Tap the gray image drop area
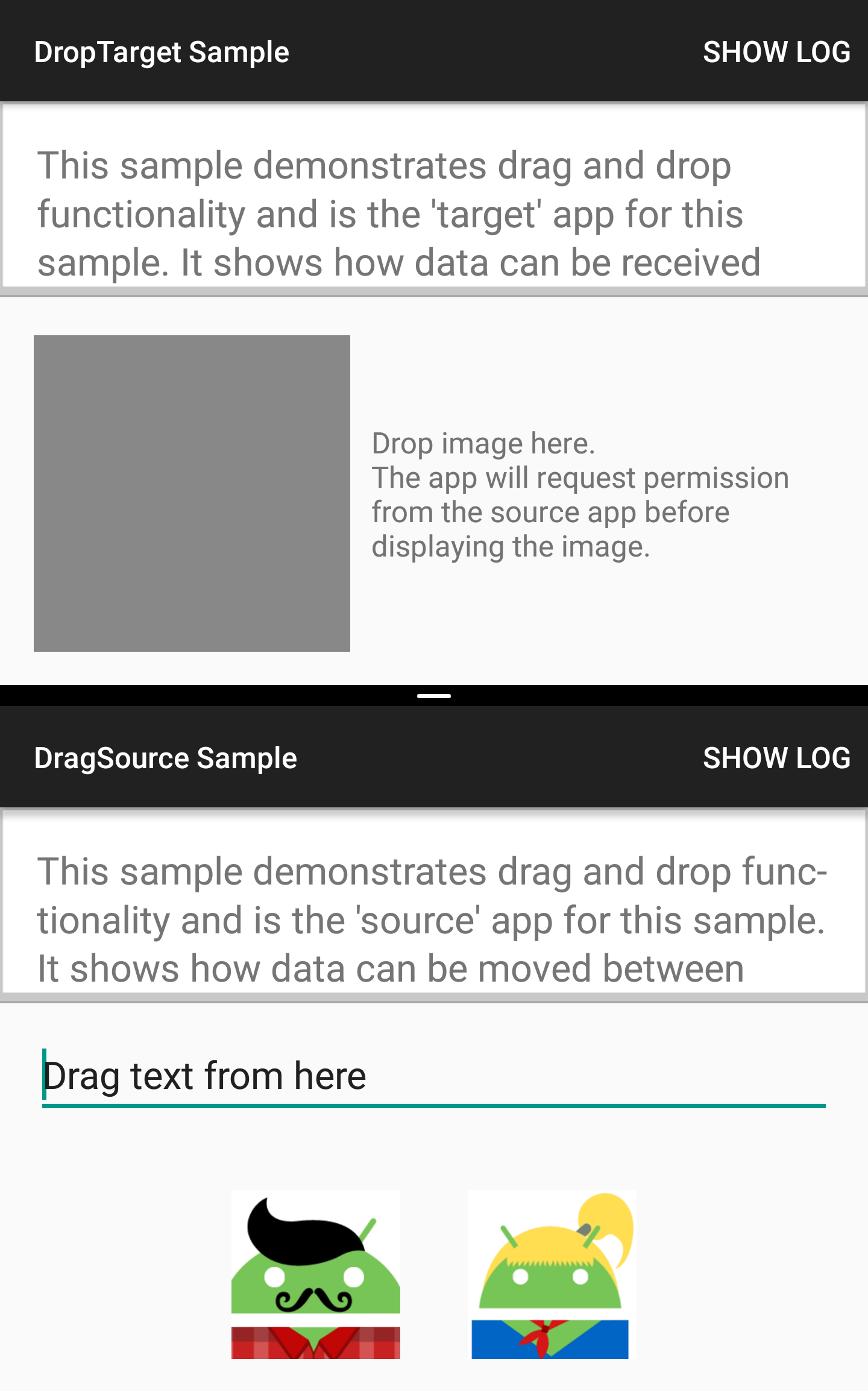The width and height of the screenshot is (868, 1391). tap(192, 493)
